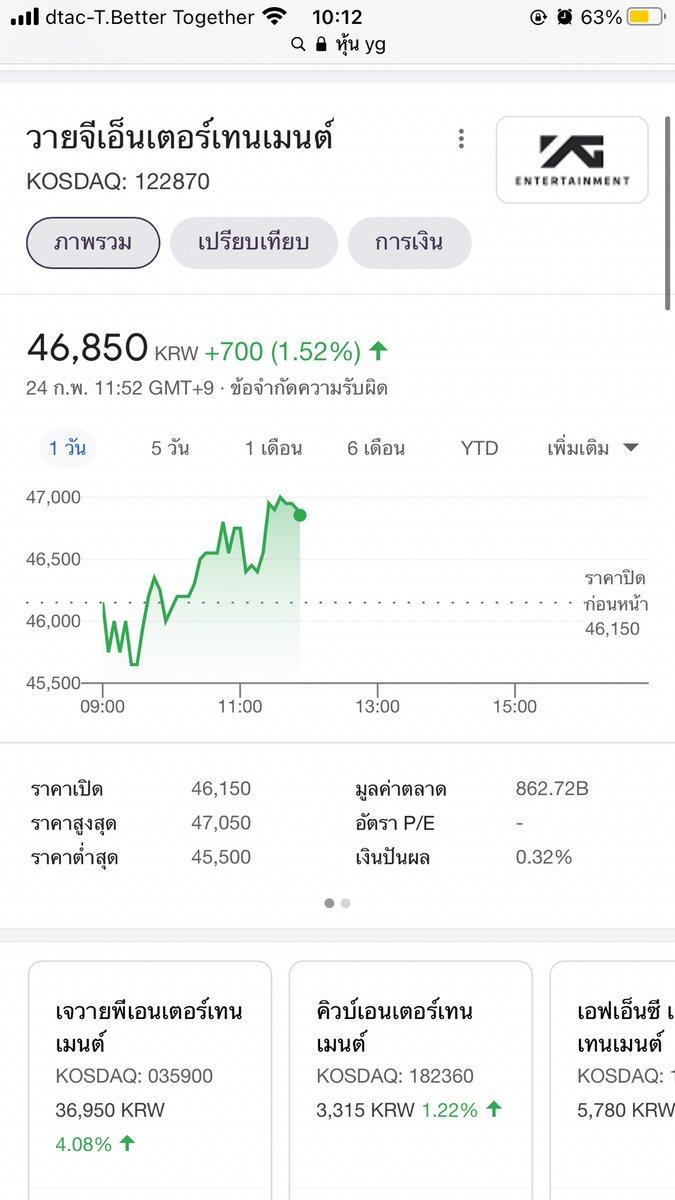The image size is (675, 1200).
Task: Open the คิวบ์เอนเตอร์เทนเมนต์ stock card
Action: (410, 1070)
